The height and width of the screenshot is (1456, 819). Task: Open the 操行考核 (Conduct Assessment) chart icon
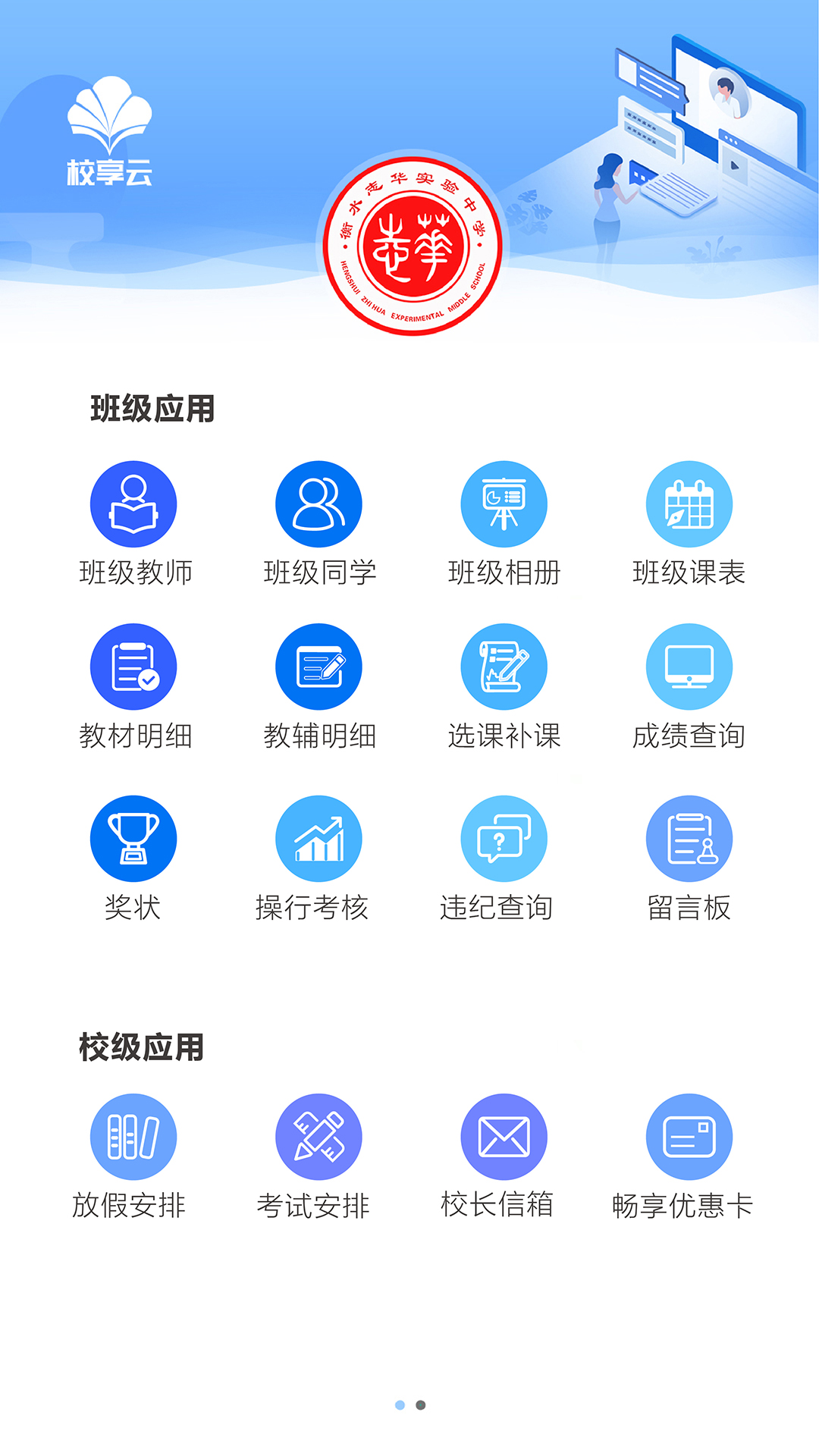click(x=318, y=838)
